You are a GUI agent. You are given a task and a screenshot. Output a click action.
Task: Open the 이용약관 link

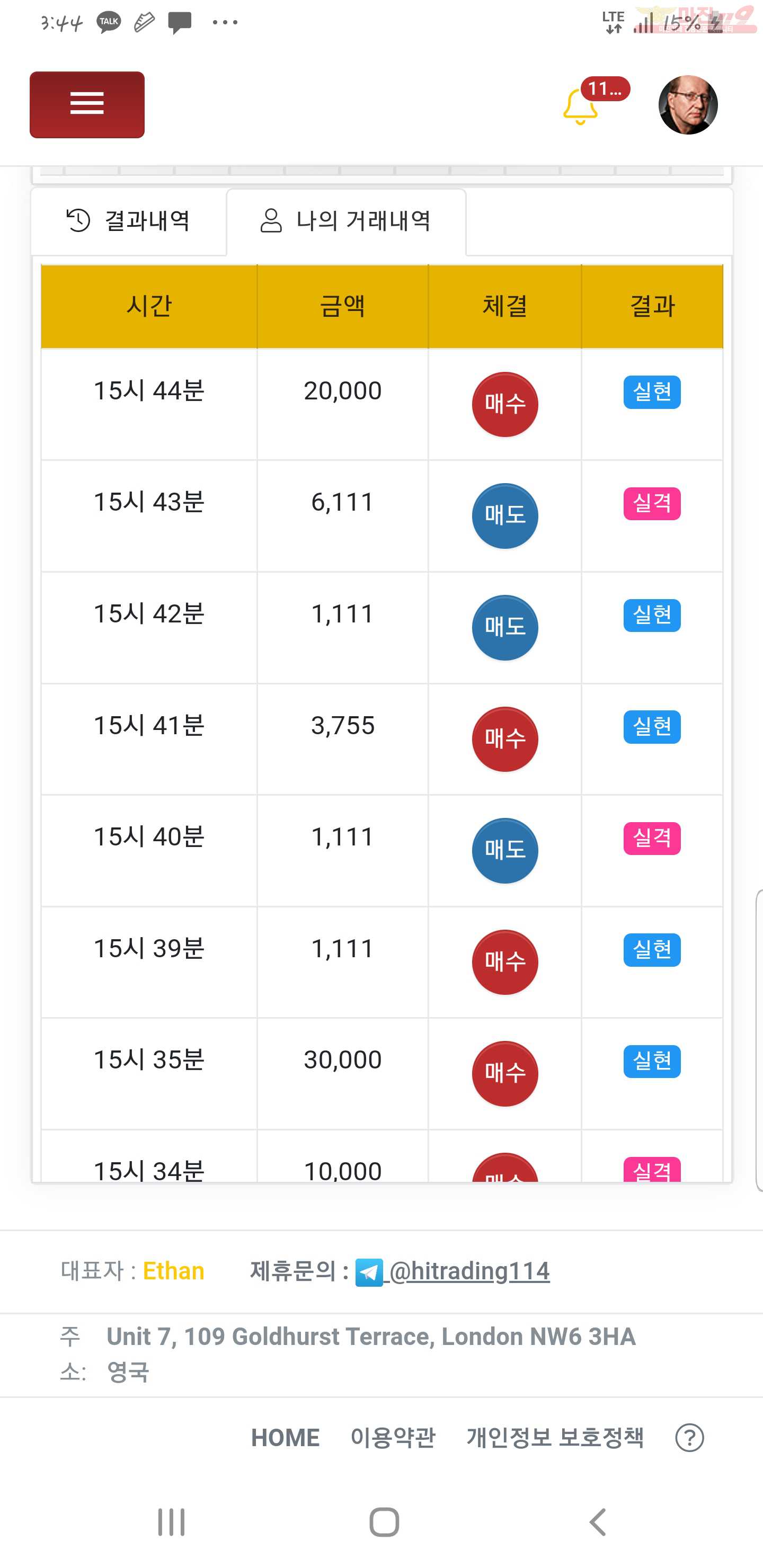(393, 1438)
